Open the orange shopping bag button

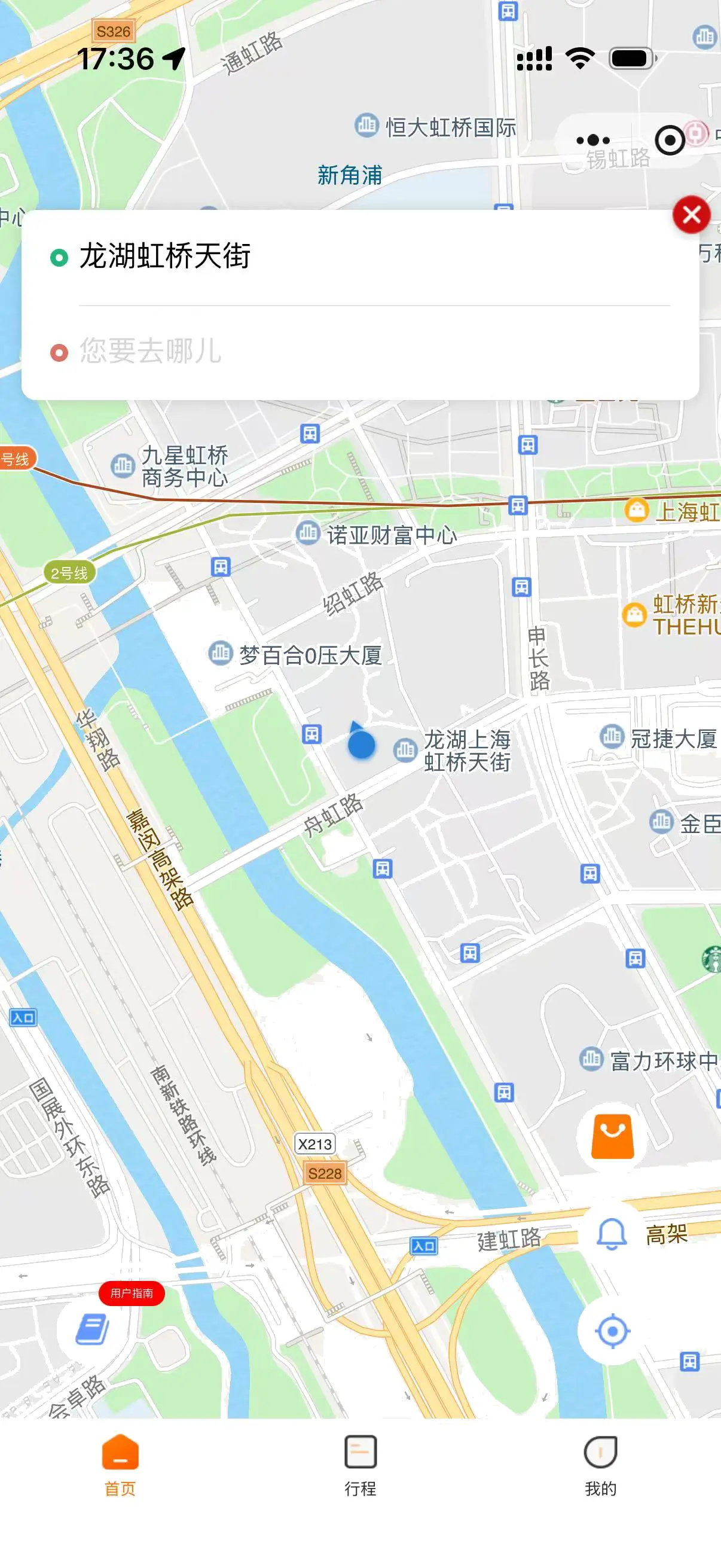pos(613,1135)
